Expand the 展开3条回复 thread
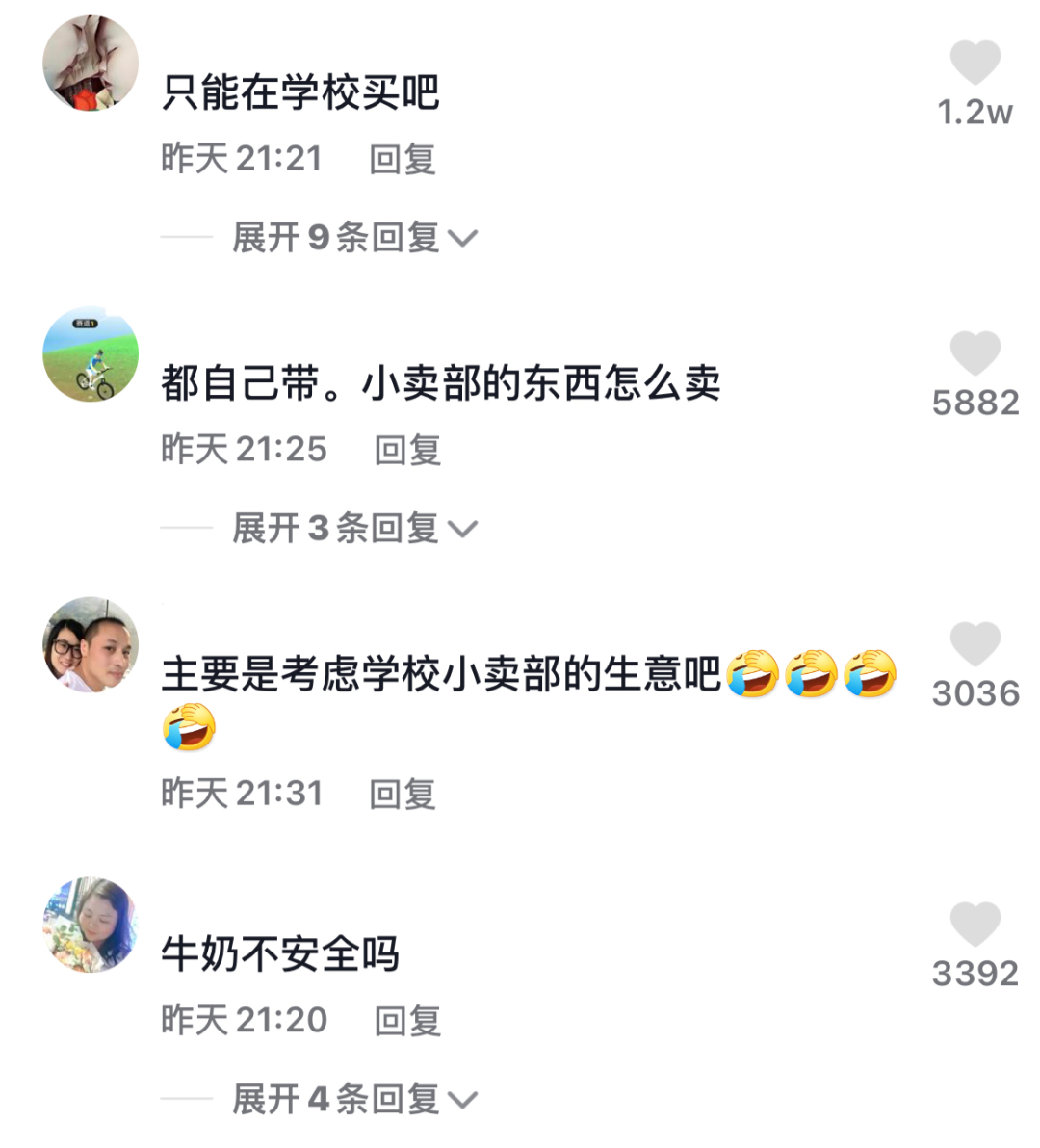1040x1148 pixels. [353, 528]
